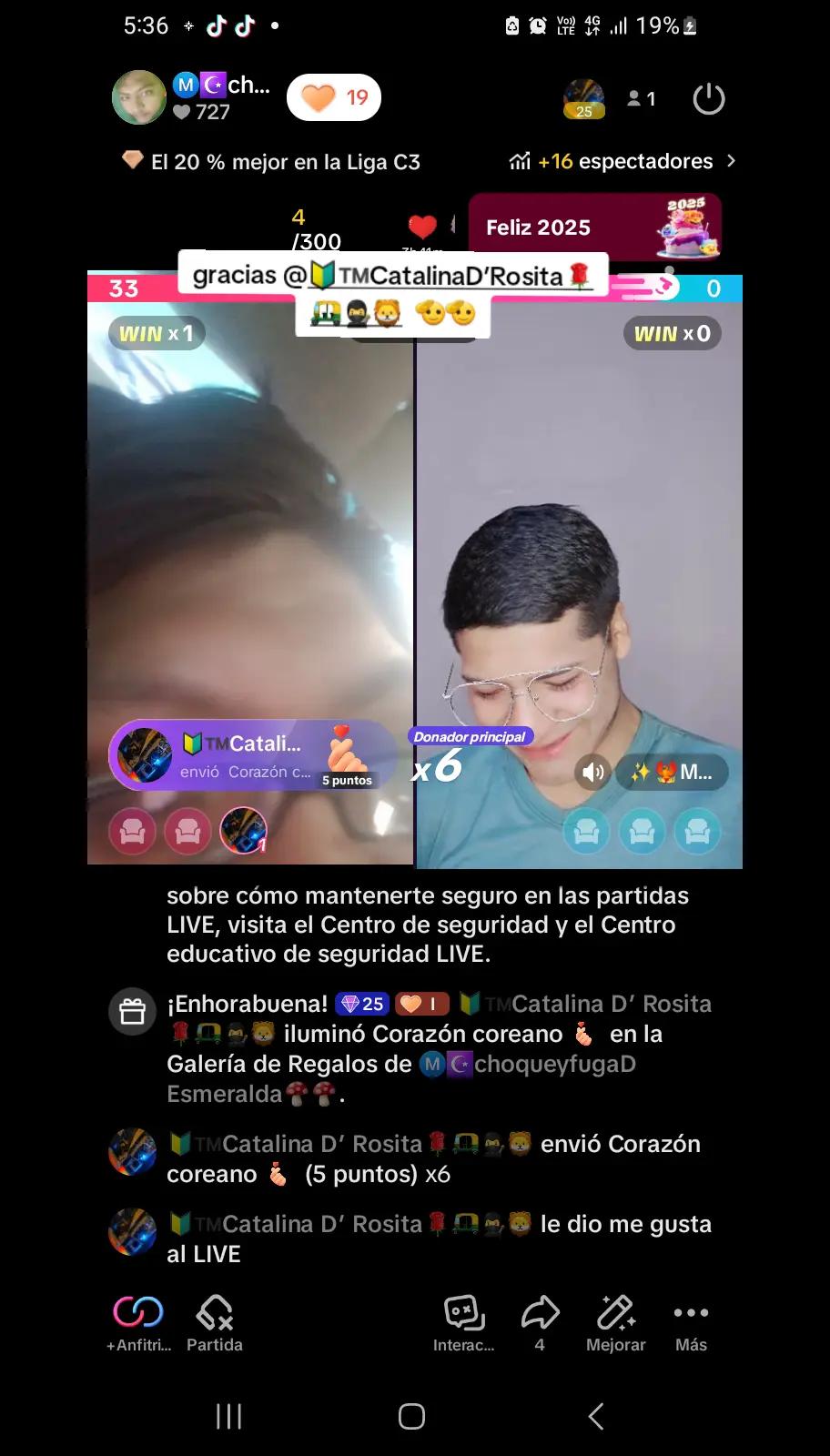Go back with system back button
Viewport: 830px width, 1456px height.
(596, 1416)
